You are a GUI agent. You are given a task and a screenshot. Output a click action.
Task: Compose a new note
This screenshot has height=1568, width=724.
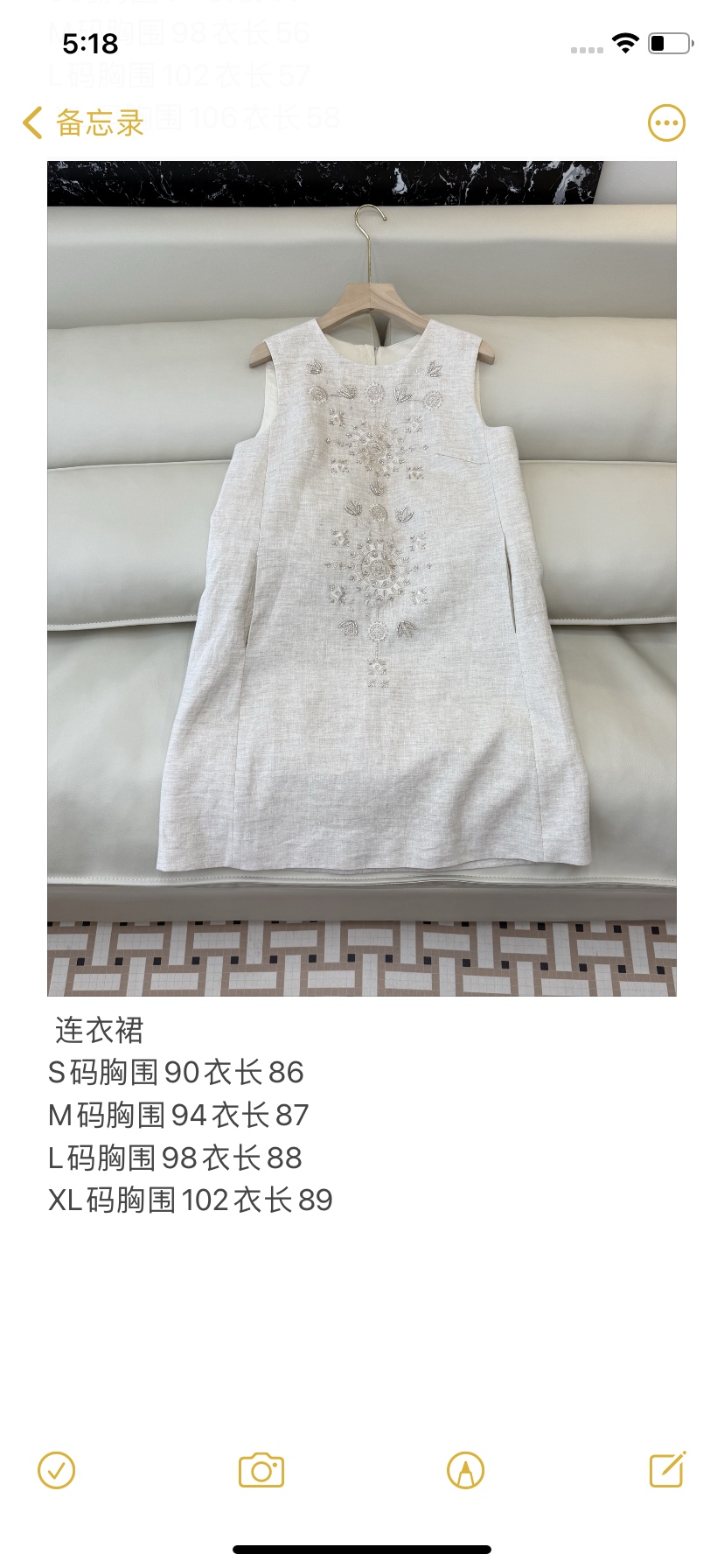[667, 1471]
